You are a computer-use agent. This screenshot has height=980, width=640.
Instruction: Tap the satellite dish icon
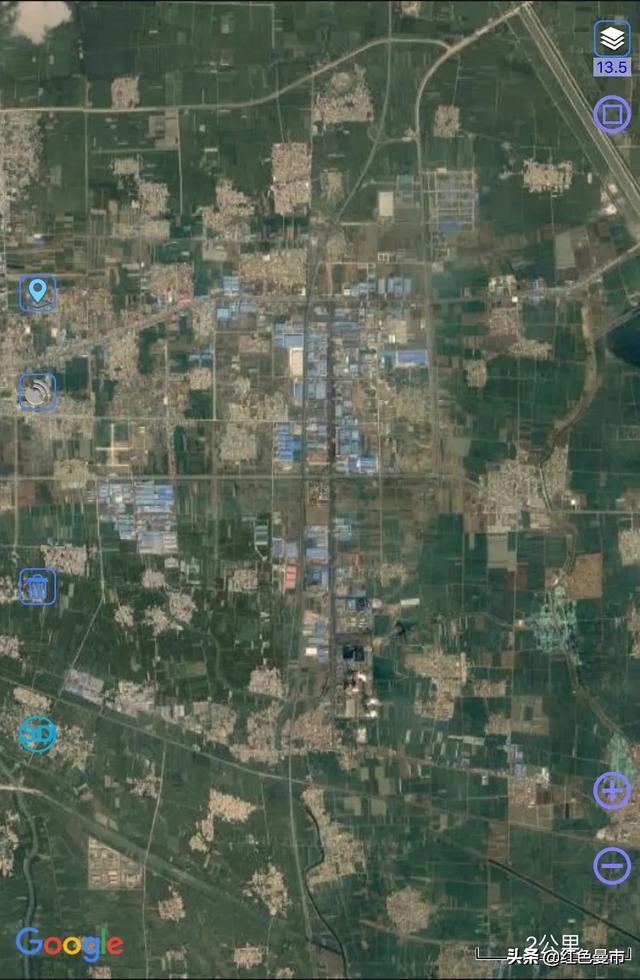(x=38, y=391)
